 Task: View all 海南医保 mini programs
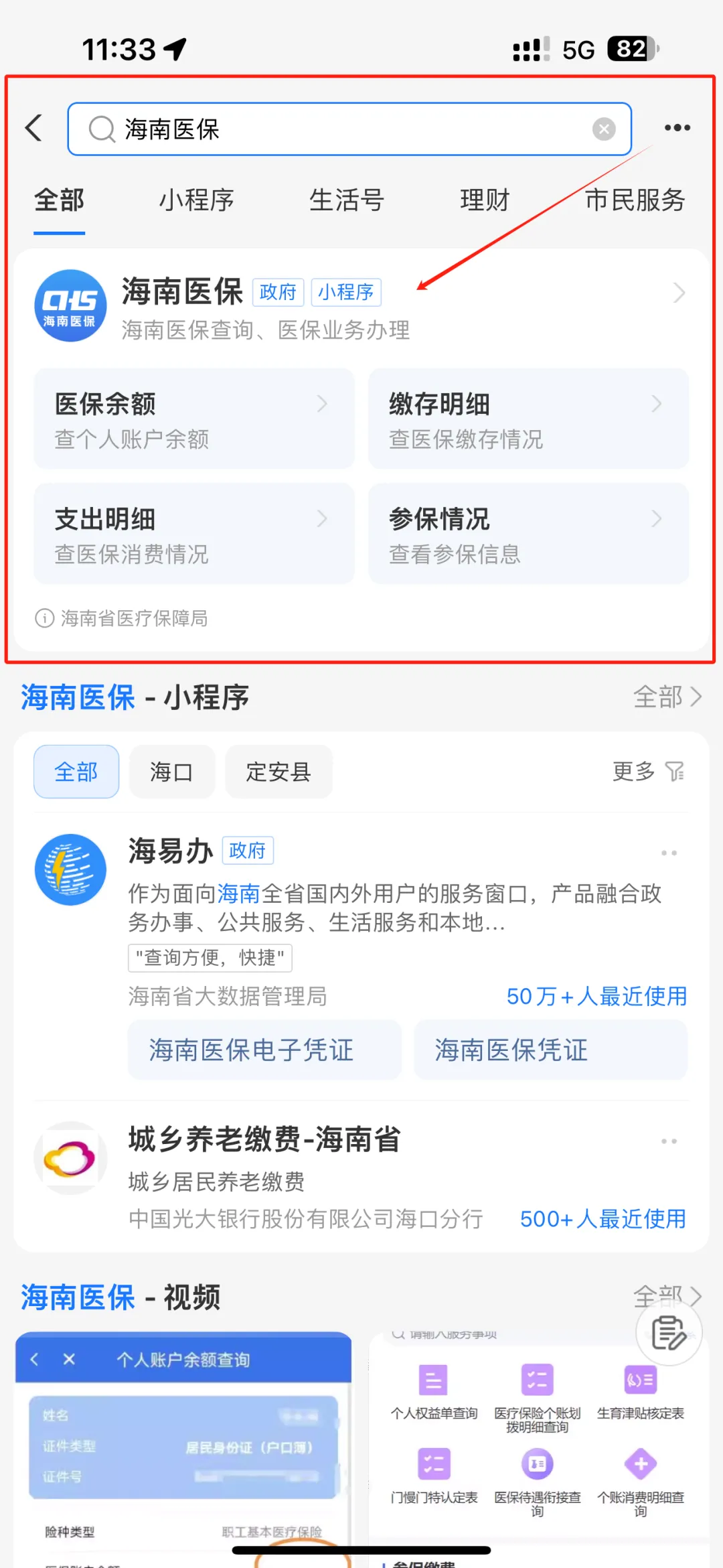coord(667,697)
